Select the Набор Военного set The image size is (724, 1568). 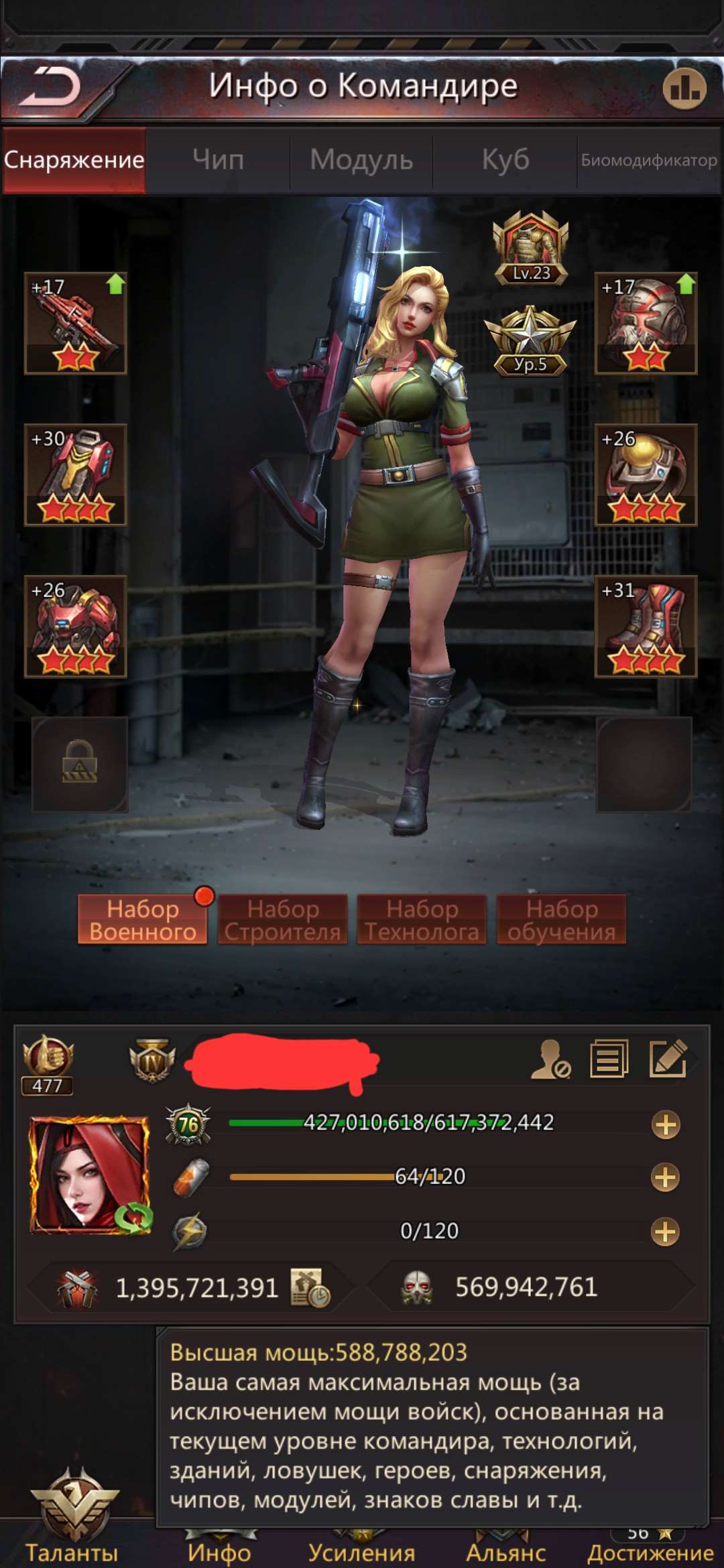tap(143, 919)
